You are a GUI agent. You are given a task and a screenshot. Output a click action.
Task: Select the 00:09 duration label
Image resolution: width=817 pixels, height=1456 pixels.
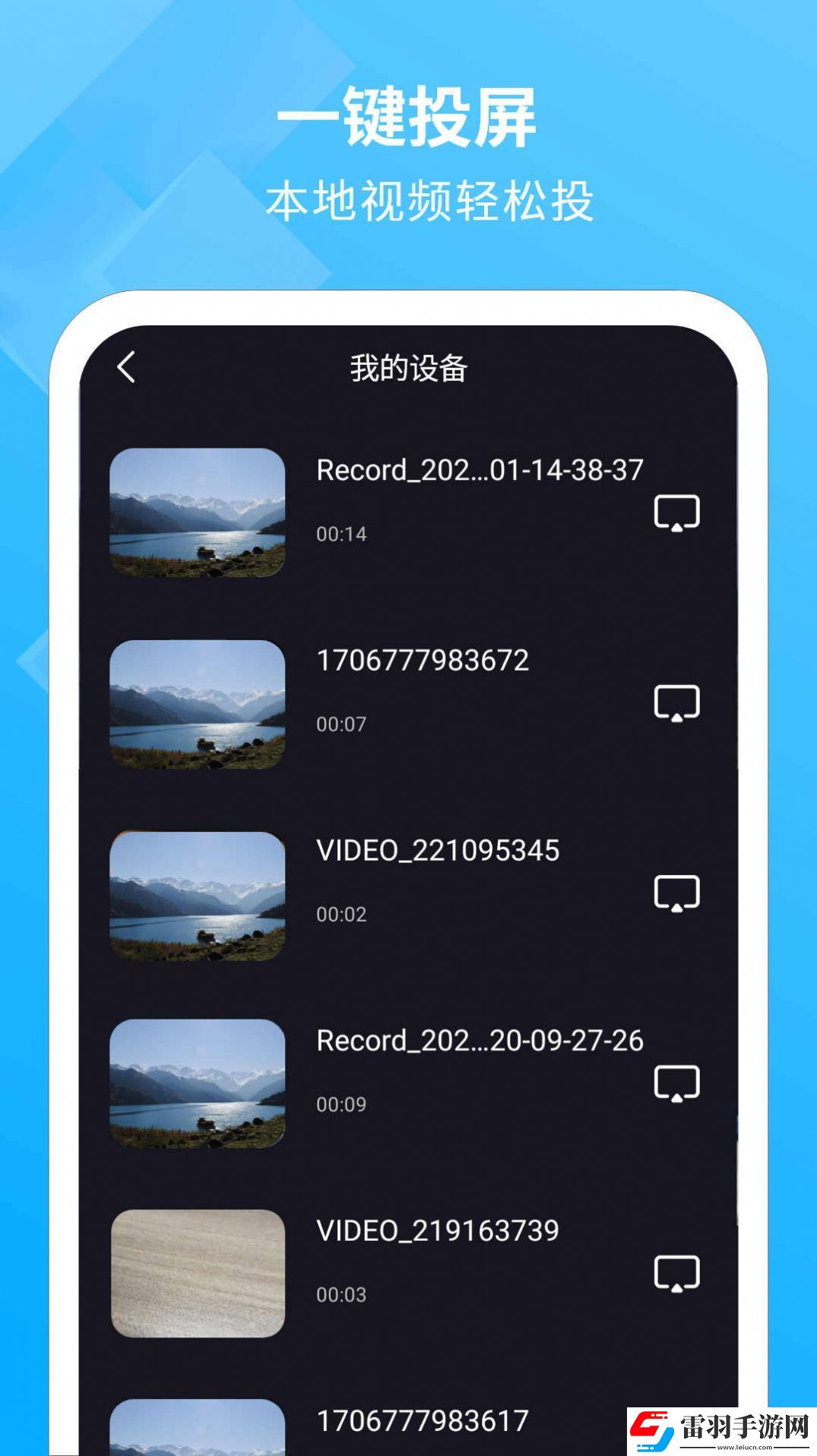tap(340, 1103)
